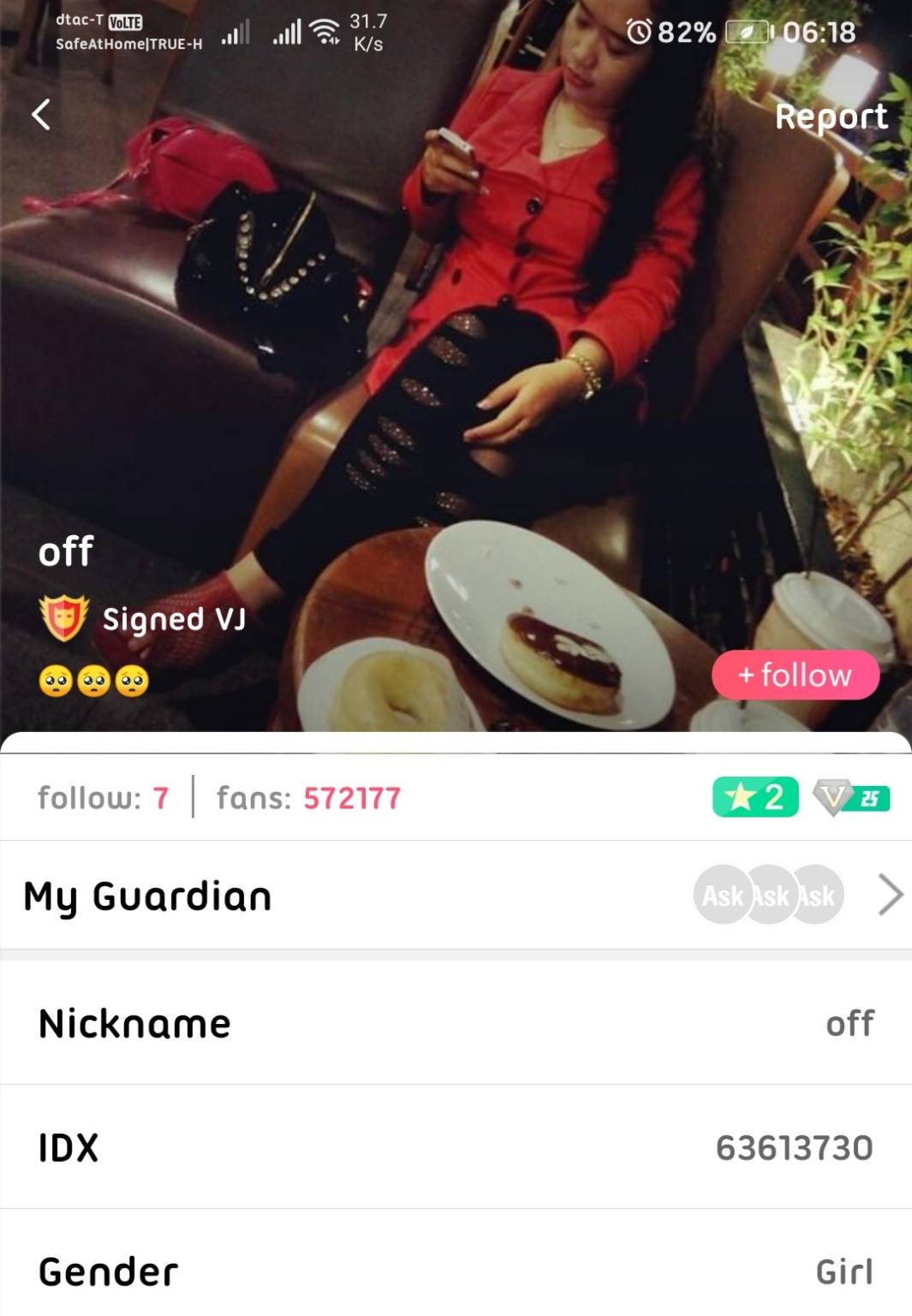Follow this user
The image size is (912, 1316).
(795, 675)
